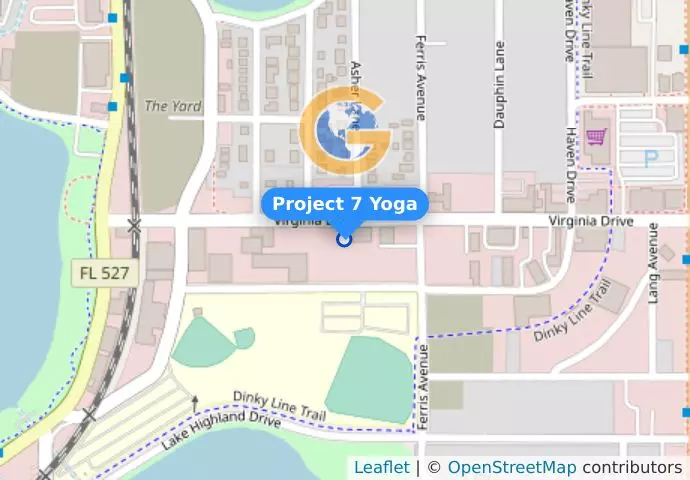Viewport: 690px width, 480px height.
Task: Open the OpenStreetMap contributors link
Action: (x=511, y=468)
